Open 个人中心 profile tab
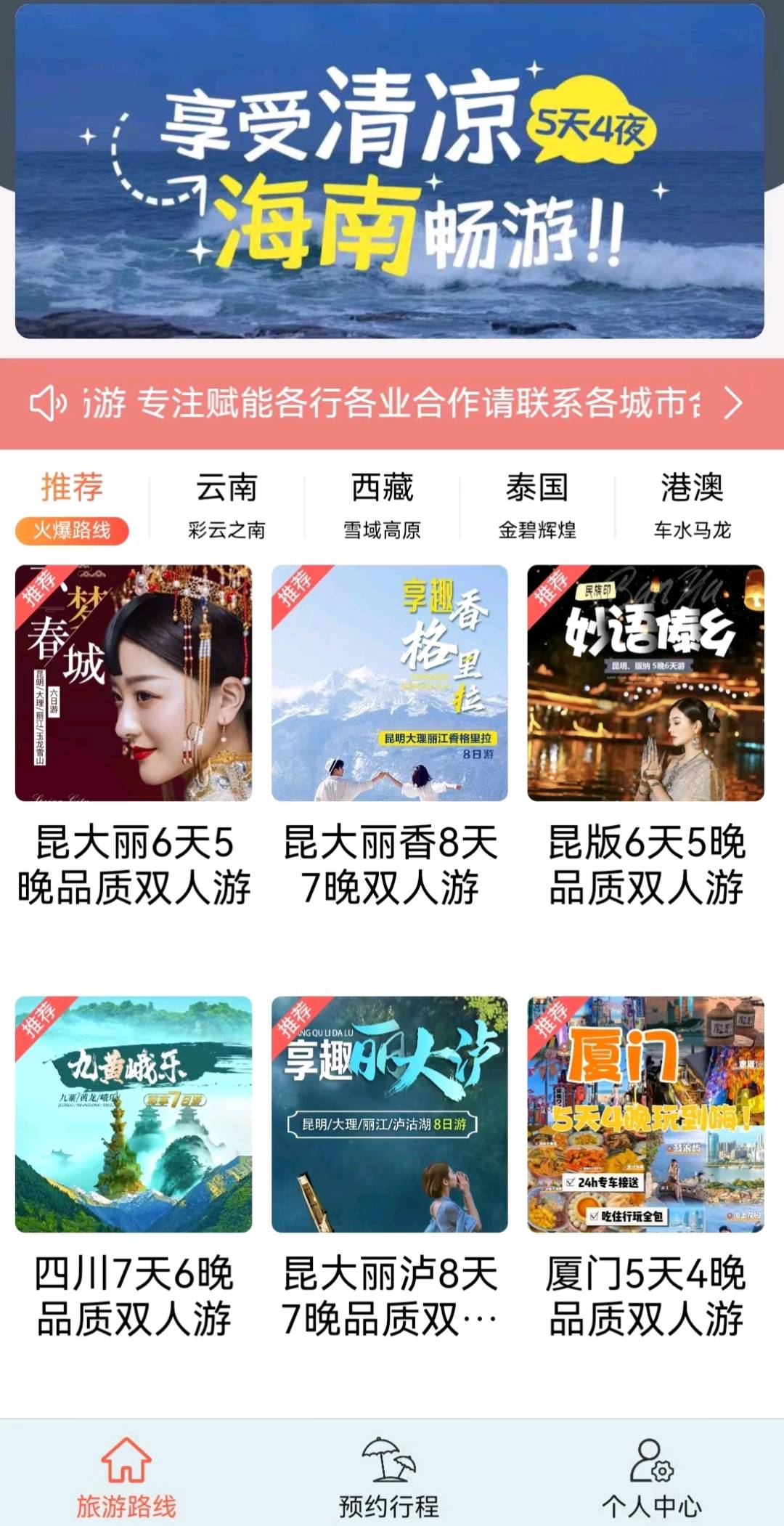784x1526 pixels. click(651, 1477)
